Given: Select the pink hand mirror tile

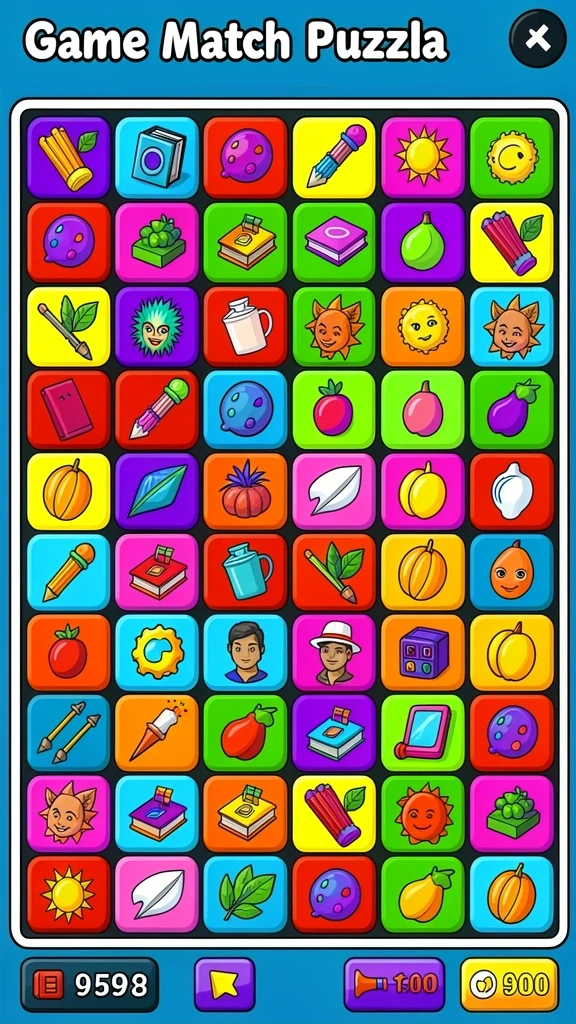Looking at the screenshot, I should tap(423, 733).
